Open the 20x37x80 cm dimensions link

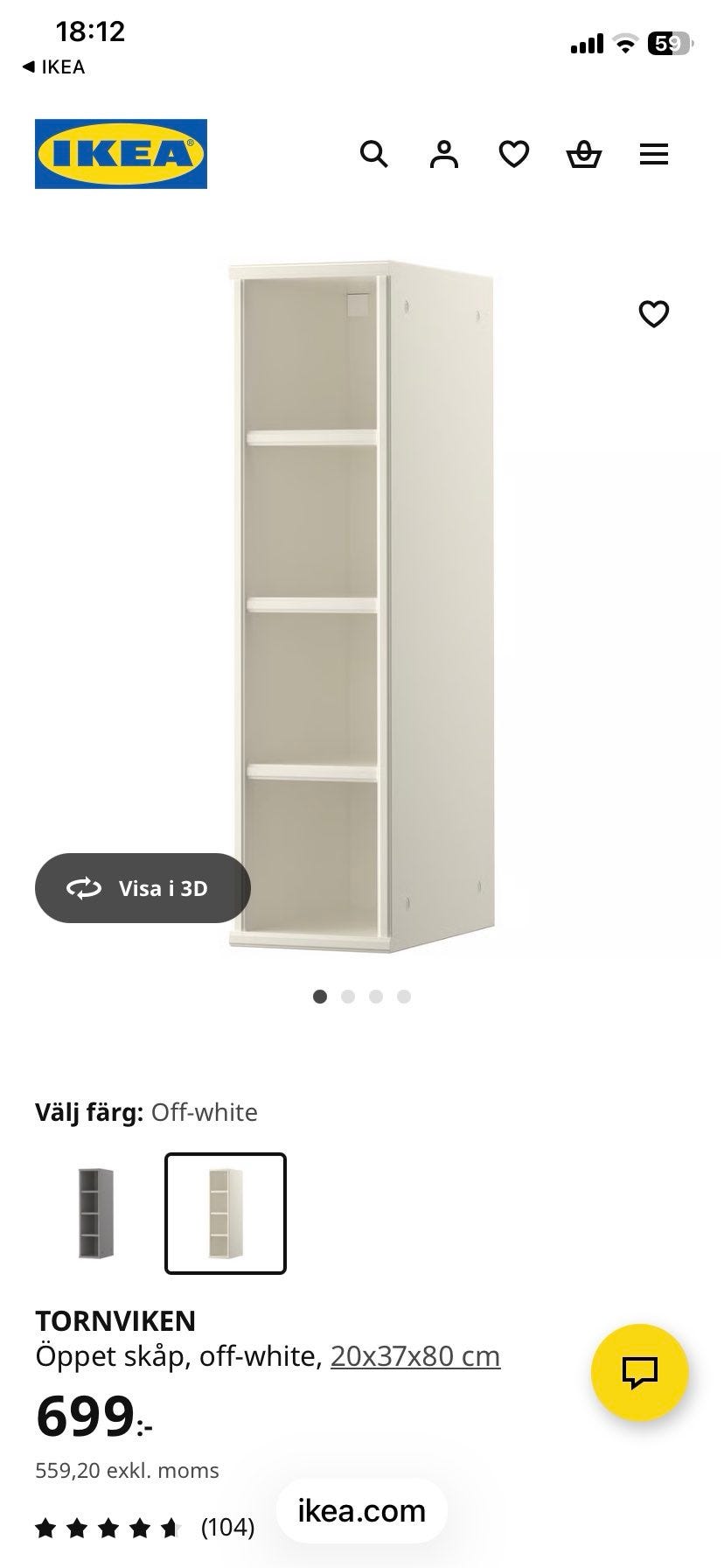point(415,1354)
